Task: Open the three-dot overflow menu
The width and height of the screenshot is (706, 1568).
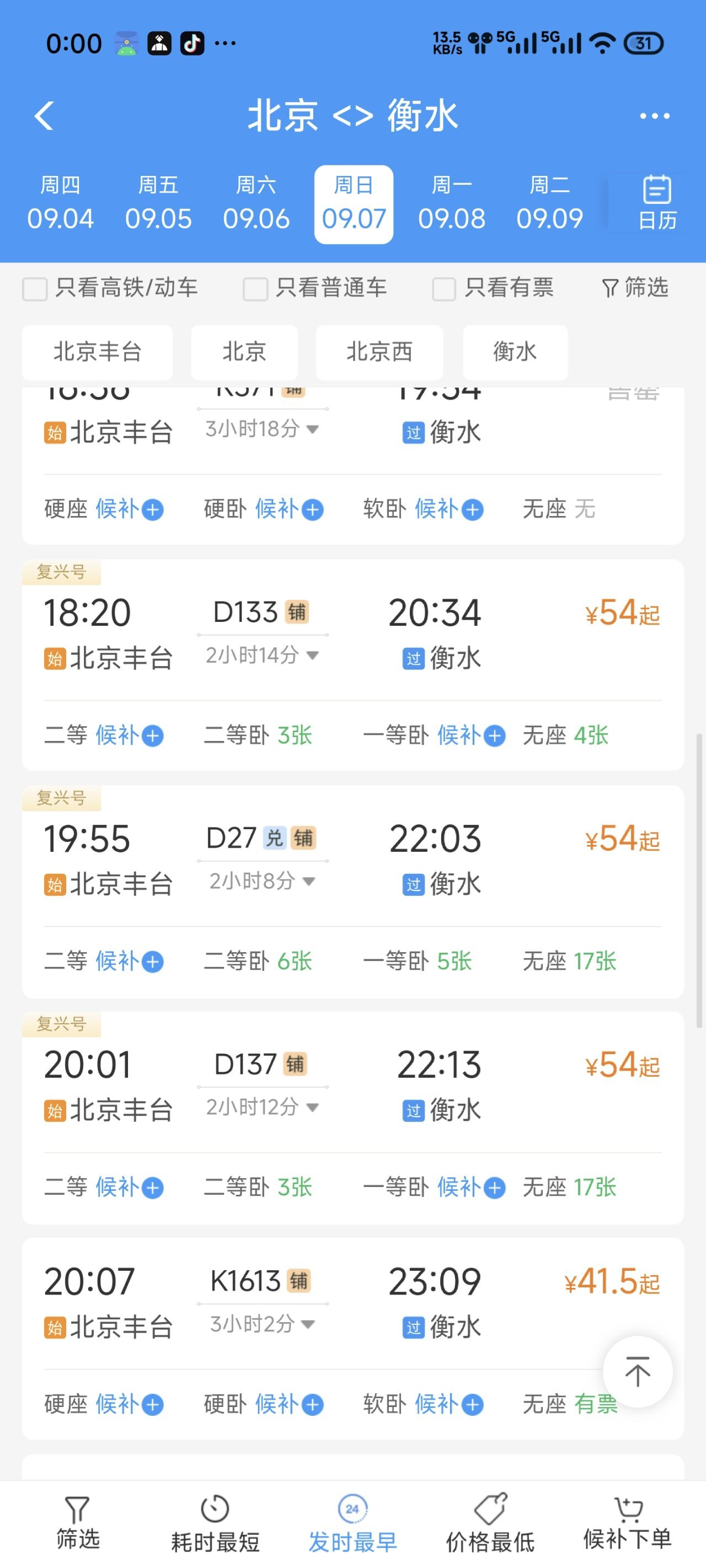Action: pyautogui.click(x=654, y=116)
